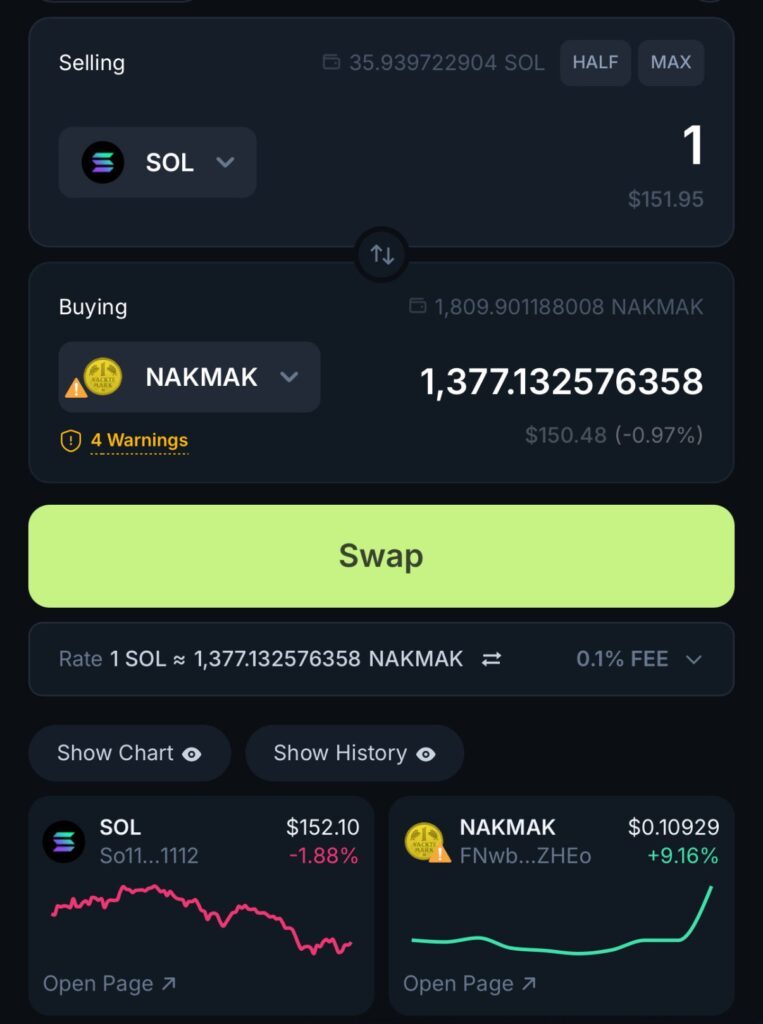
Task: View the 4 Warnings details
Action: click(138, 440)
